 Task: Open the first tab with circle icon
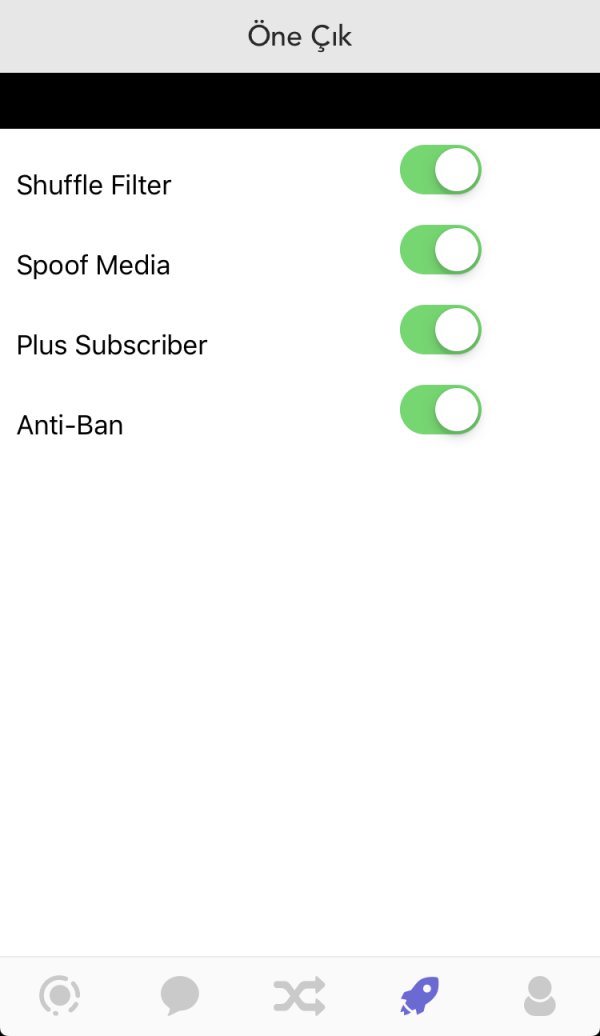(60, 996)
